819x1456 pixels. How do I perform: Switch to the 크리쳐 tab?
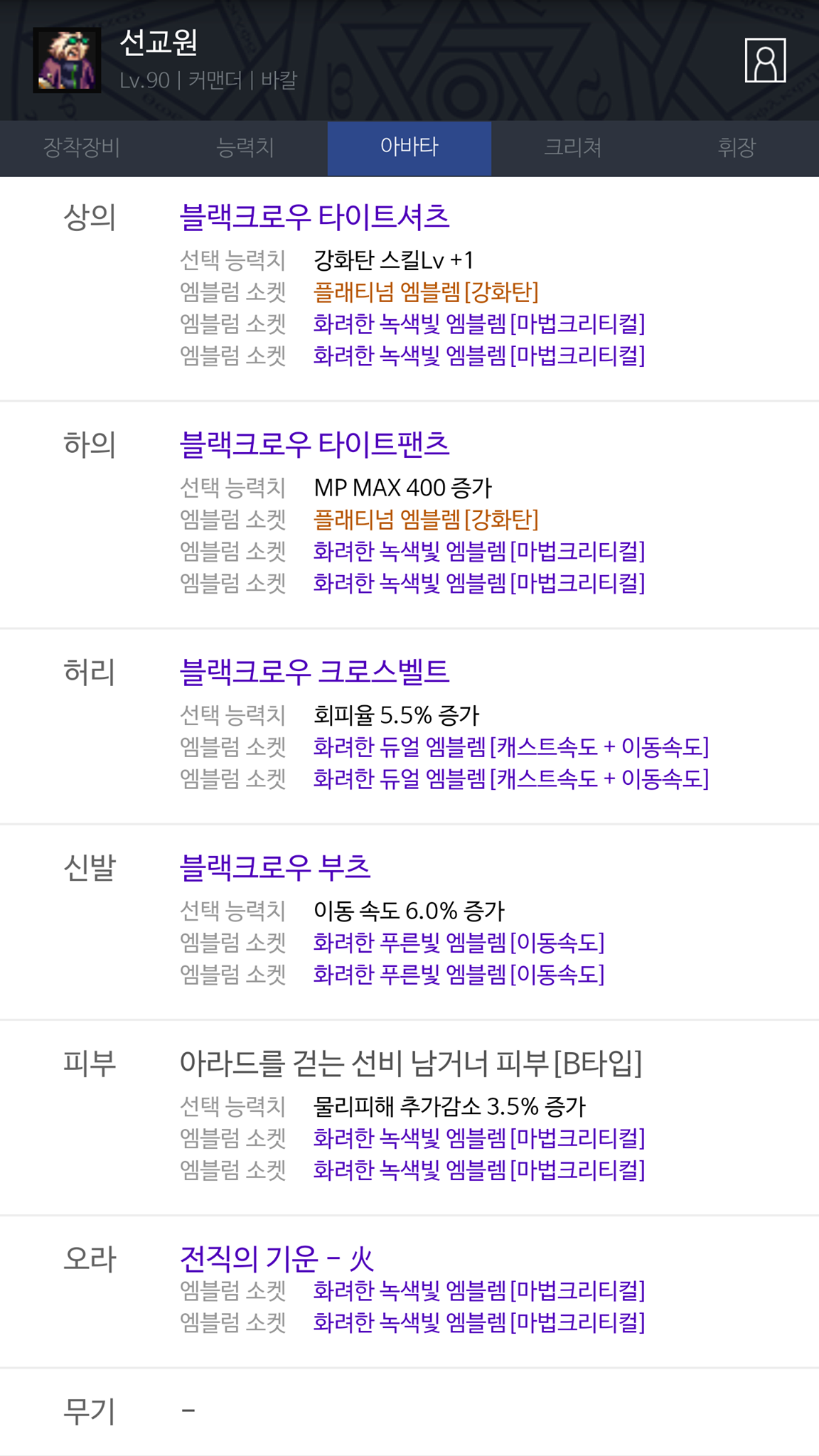tap(573, 148)
